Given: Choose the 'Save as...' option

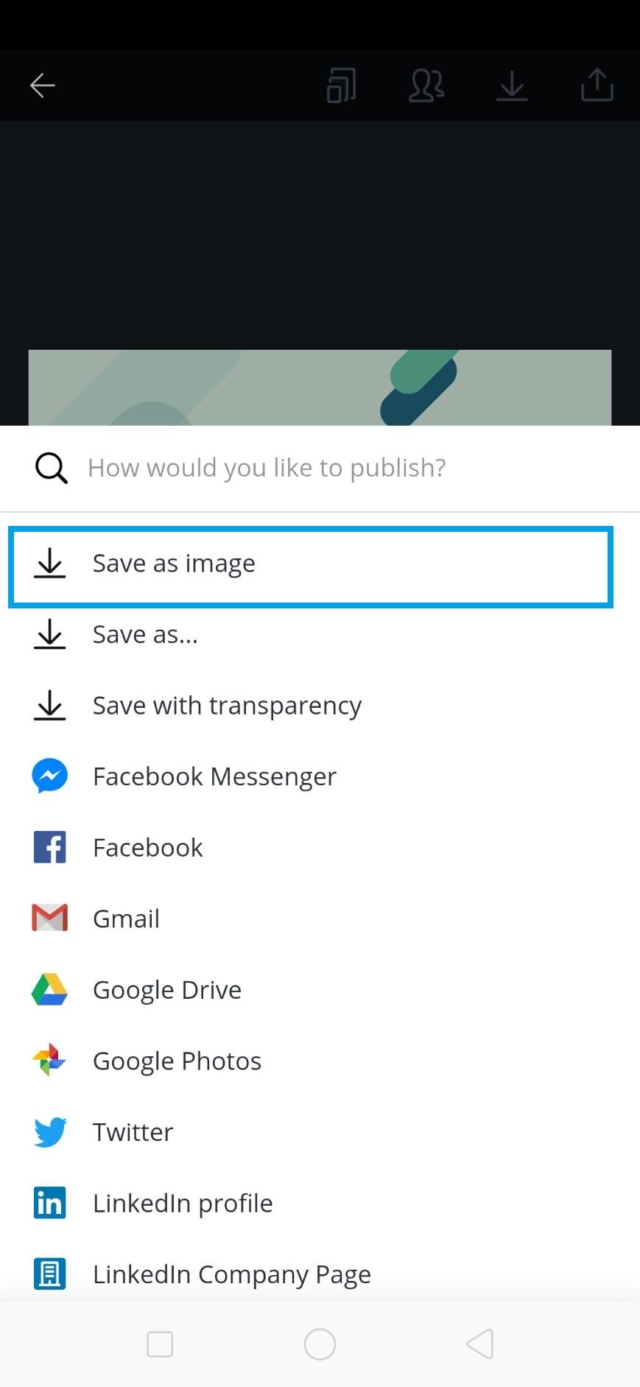Looking at the screenshot, I should point(320,635).
